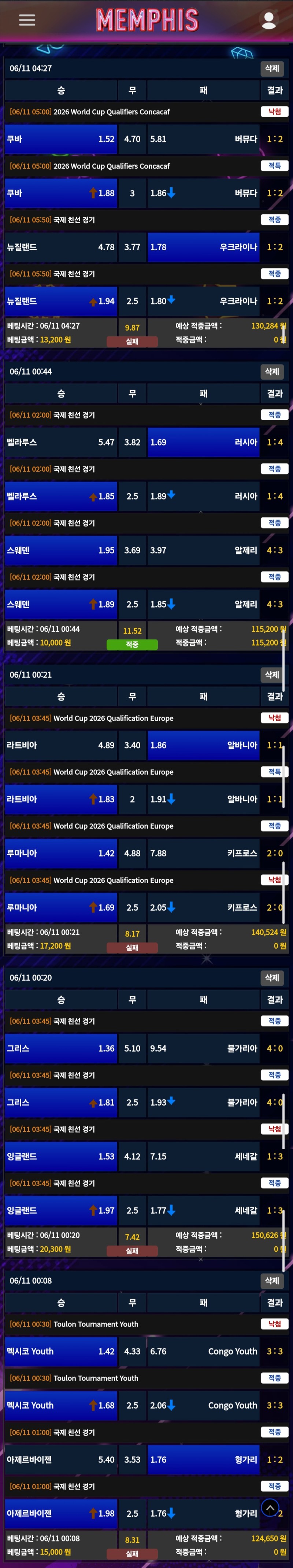Delete the bet slip from 06/11 04:27
Viewport: 293px width, 1568px height.
click(x=272, y=68)
